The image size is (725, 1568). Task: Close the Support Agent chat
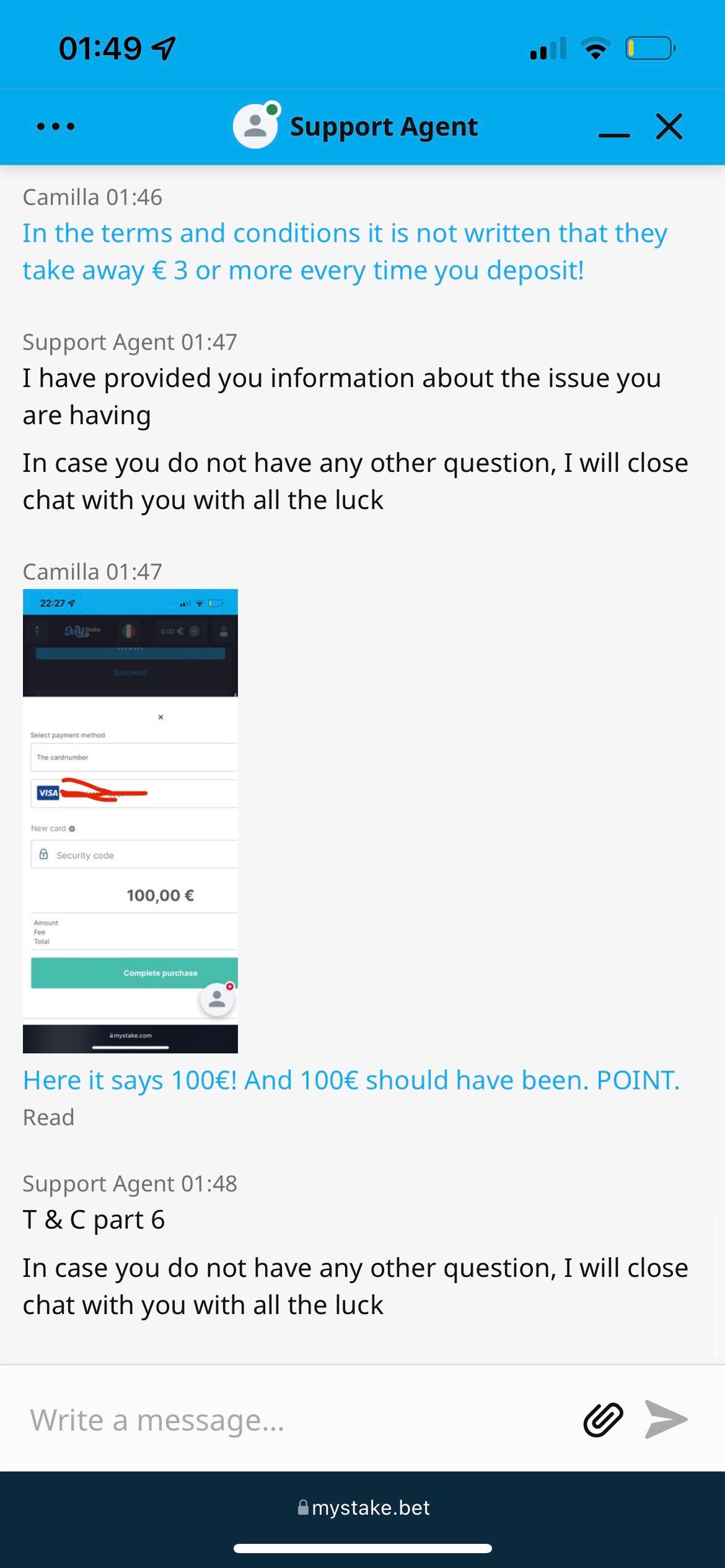coord(669,126)
